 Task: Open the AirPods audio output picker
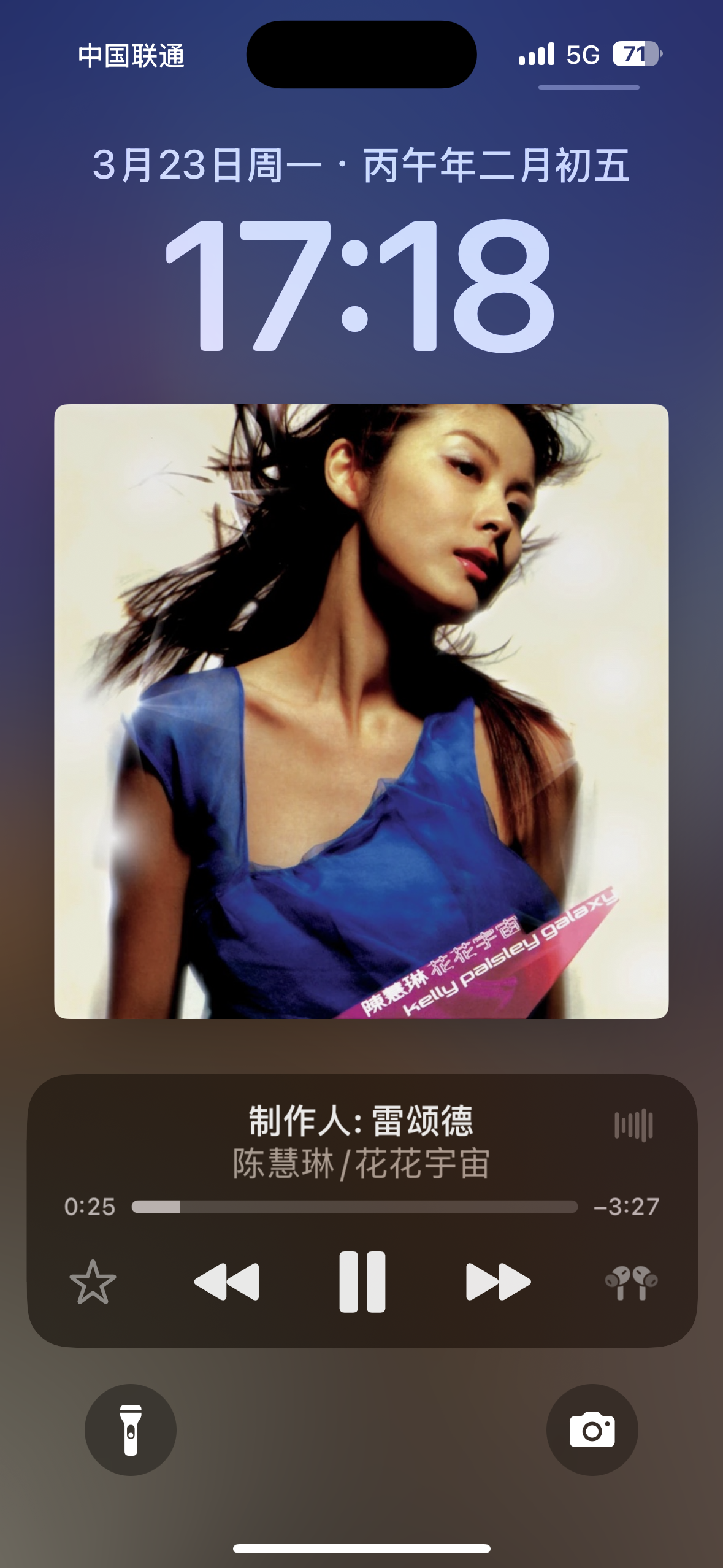point(631,1282)
